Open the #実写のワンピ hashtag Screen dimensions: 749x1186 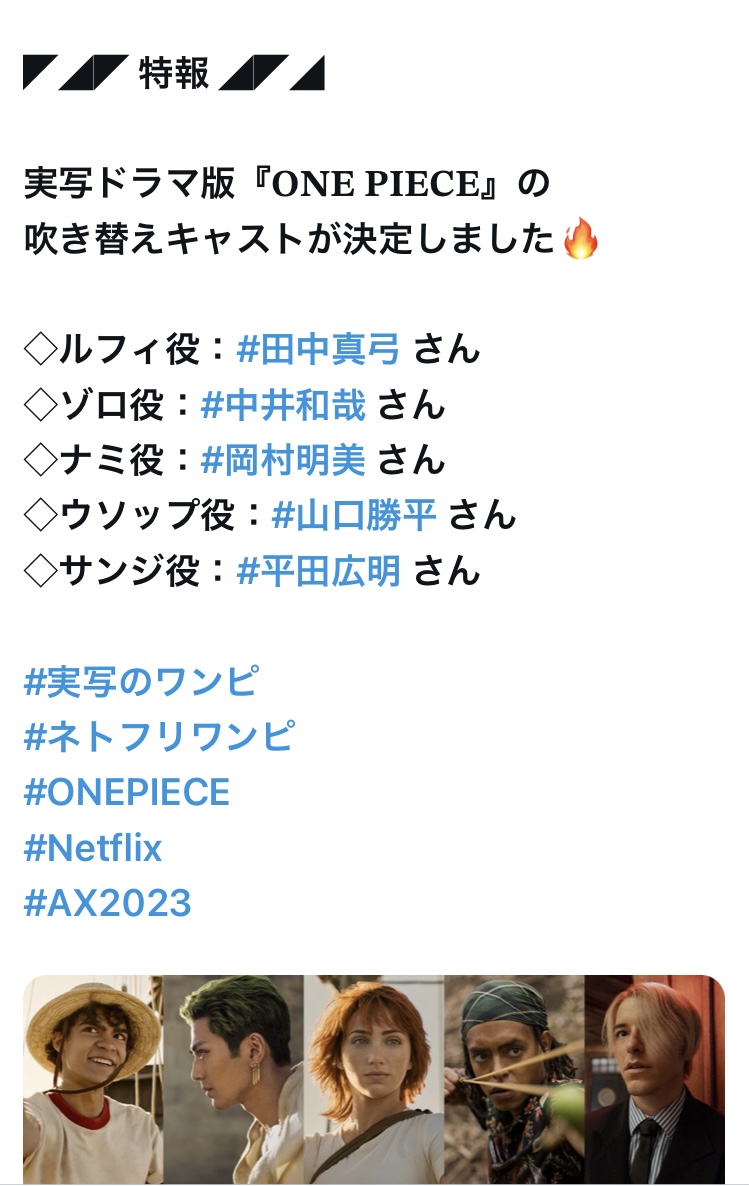click(141, 681)
